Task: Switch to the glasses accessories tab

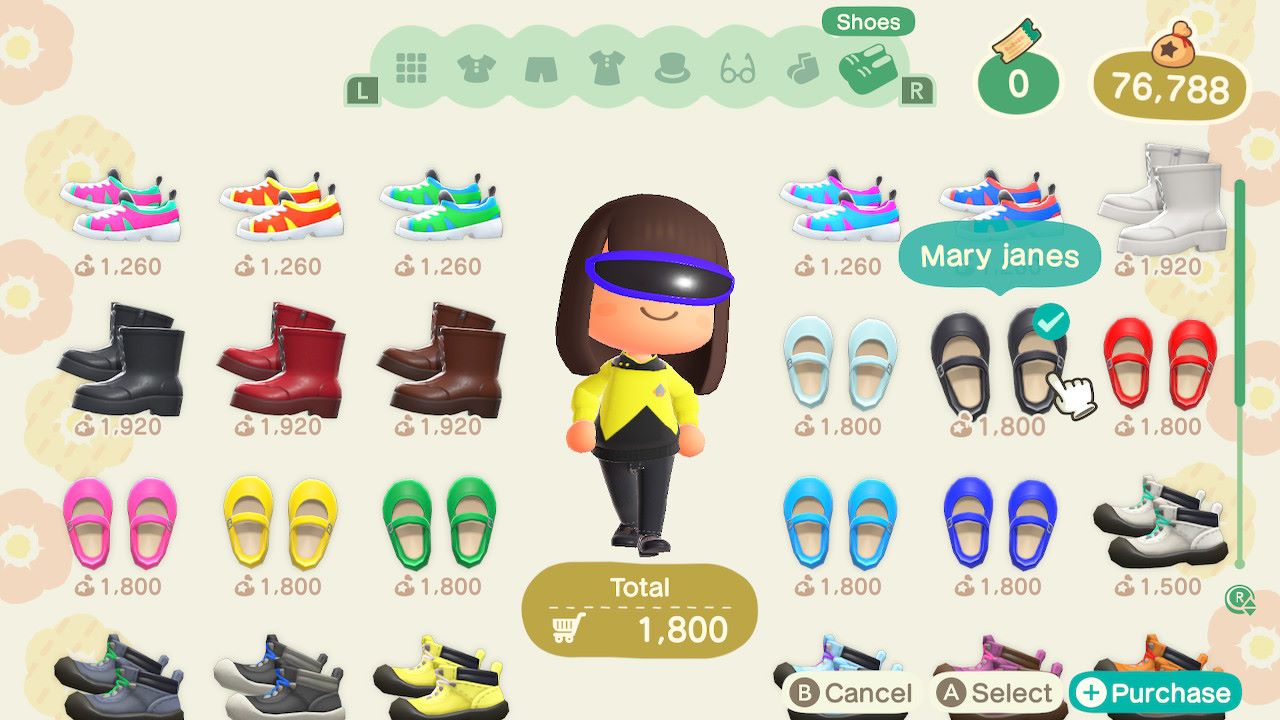Action: (738, 69)
